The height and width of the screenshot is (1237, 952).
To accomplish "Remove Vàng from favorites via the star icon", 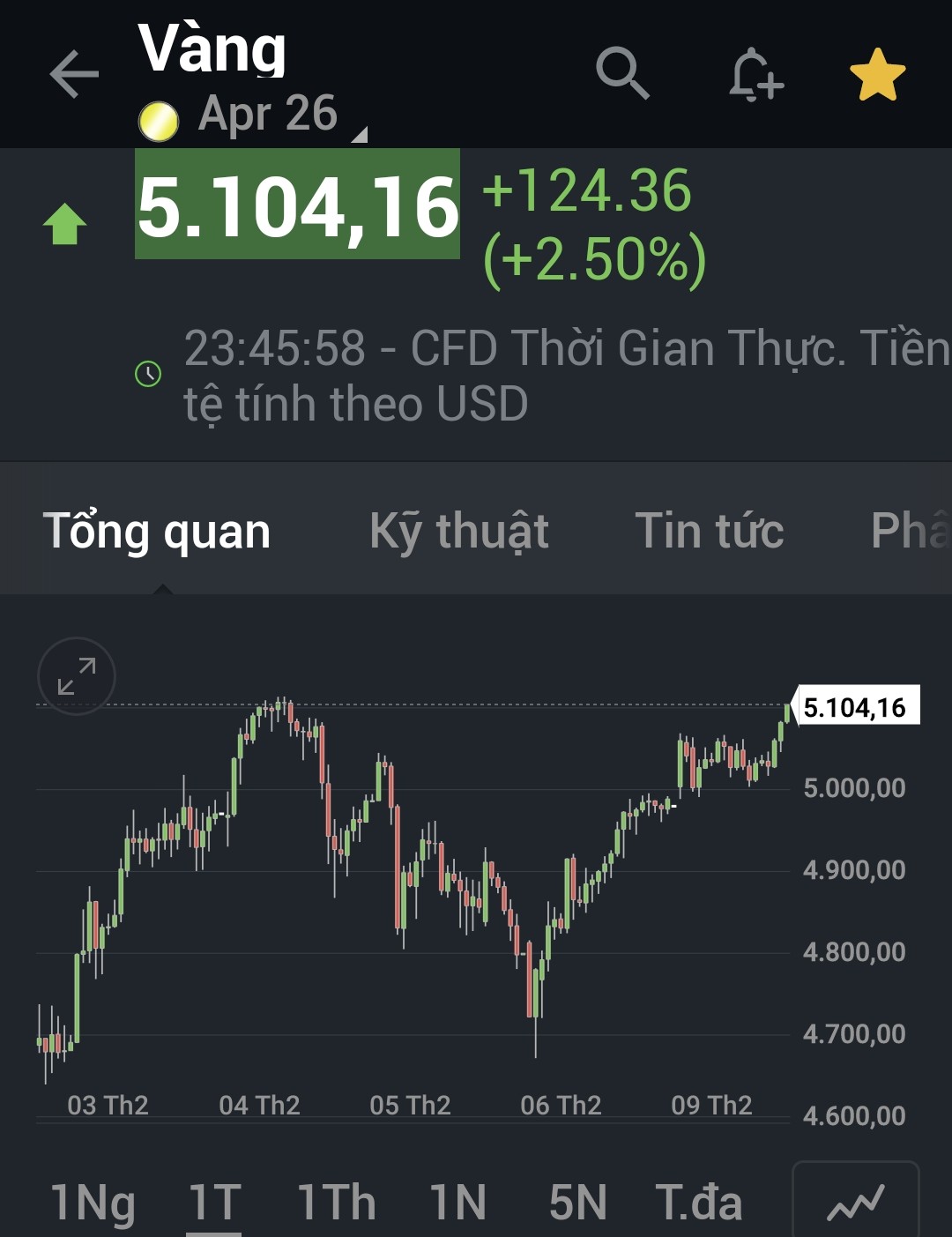I will (x=877, y=75).
